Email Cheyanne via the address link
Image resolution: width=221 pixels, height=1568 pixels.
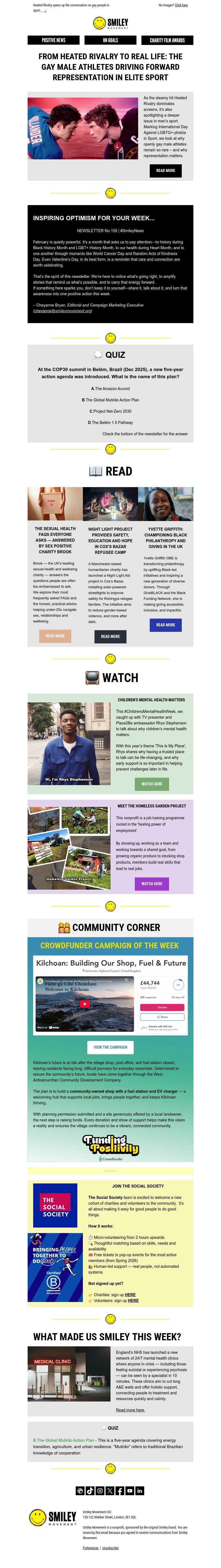[x=63, y=310]
